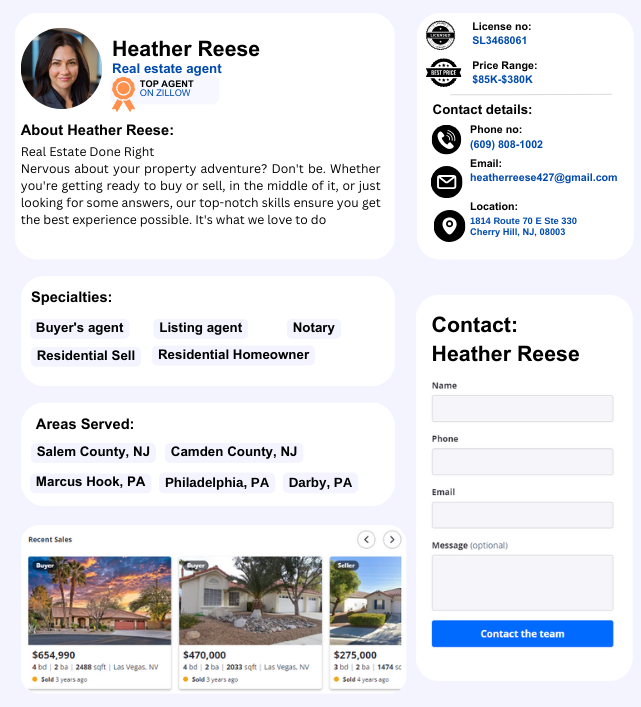The width and height of the screenshot is (641, 707).
Task: Focus the Phone field in contact form
Action: 522,461
